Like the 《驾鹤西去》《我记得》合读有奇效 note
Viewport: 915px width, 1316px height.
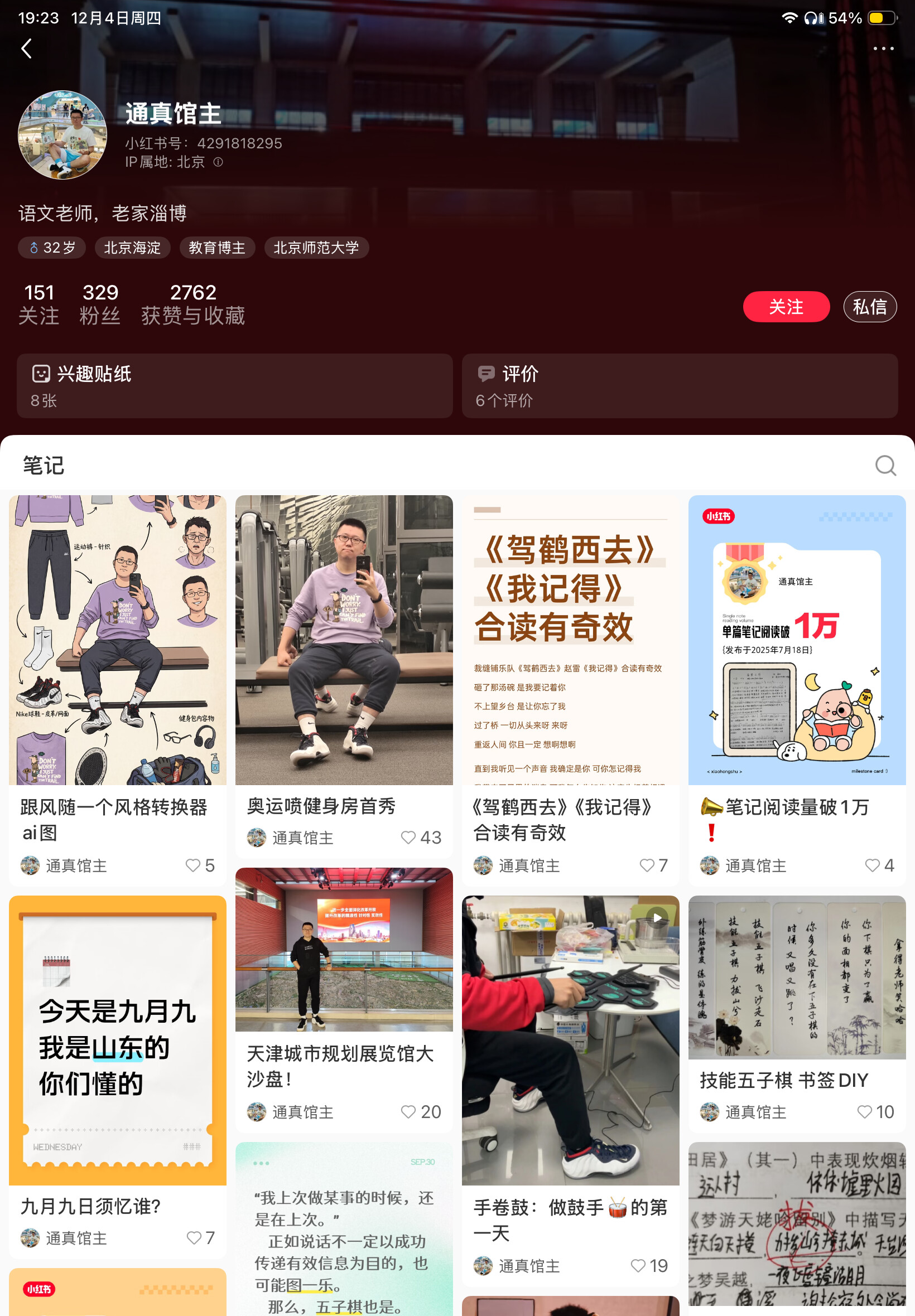647,865
